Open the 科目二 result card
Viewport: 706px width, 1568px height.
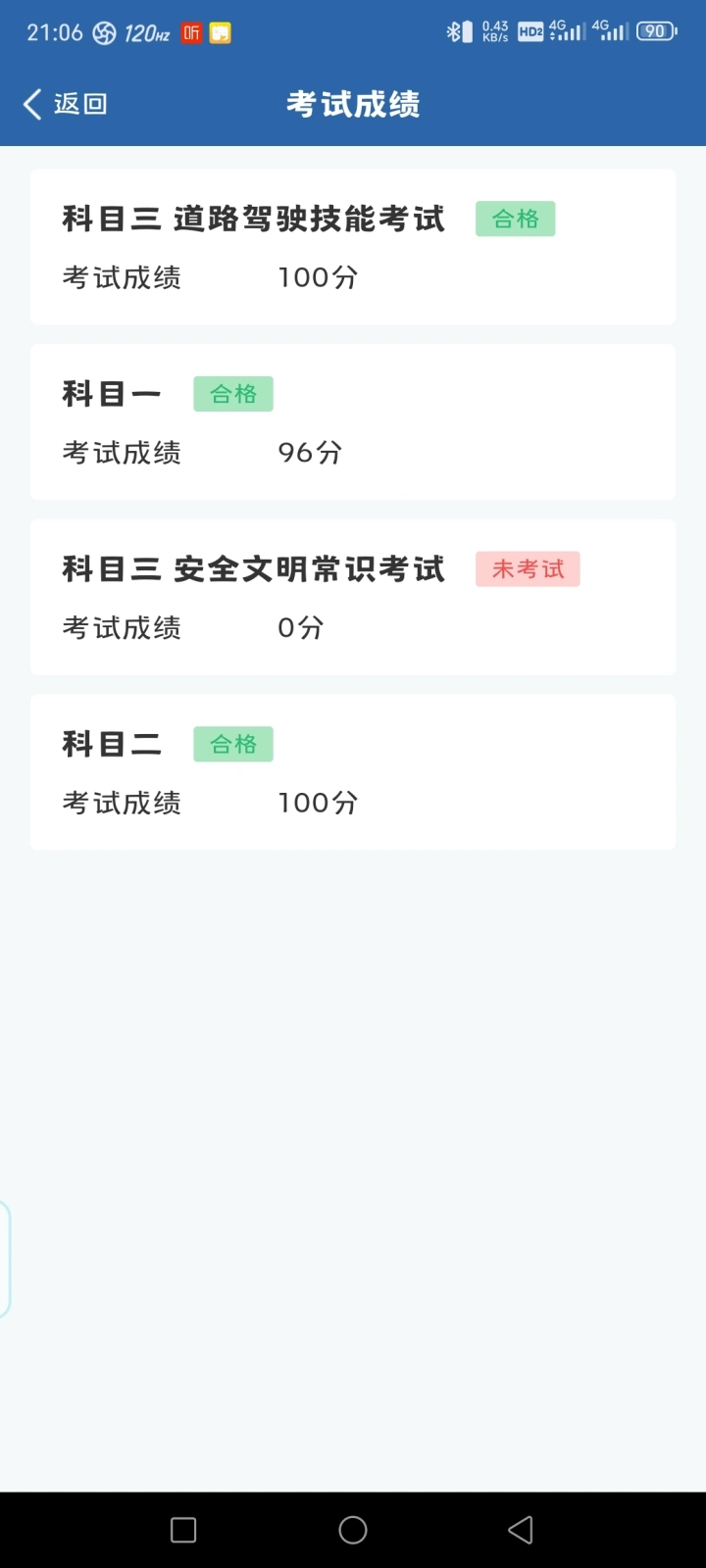[353, 772]
